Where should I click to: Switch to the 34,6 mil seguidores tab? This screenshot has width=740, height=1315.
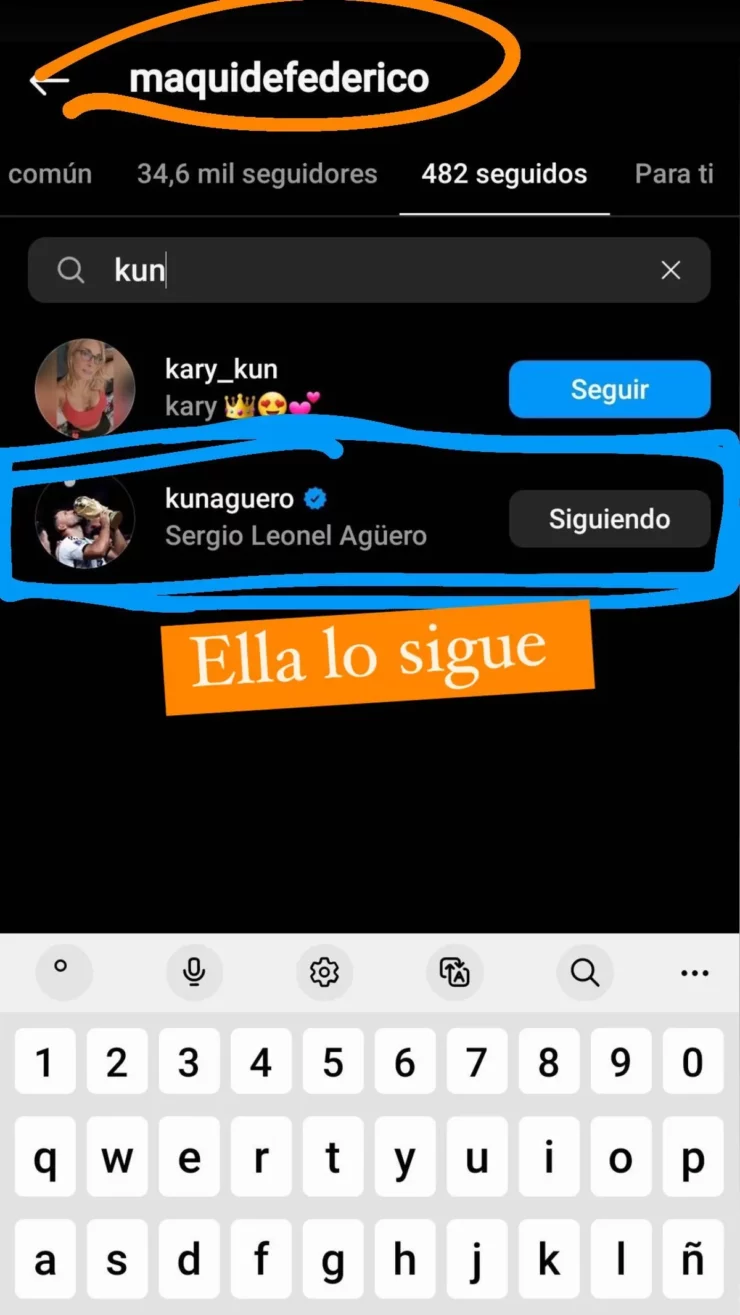pos(257,174)
